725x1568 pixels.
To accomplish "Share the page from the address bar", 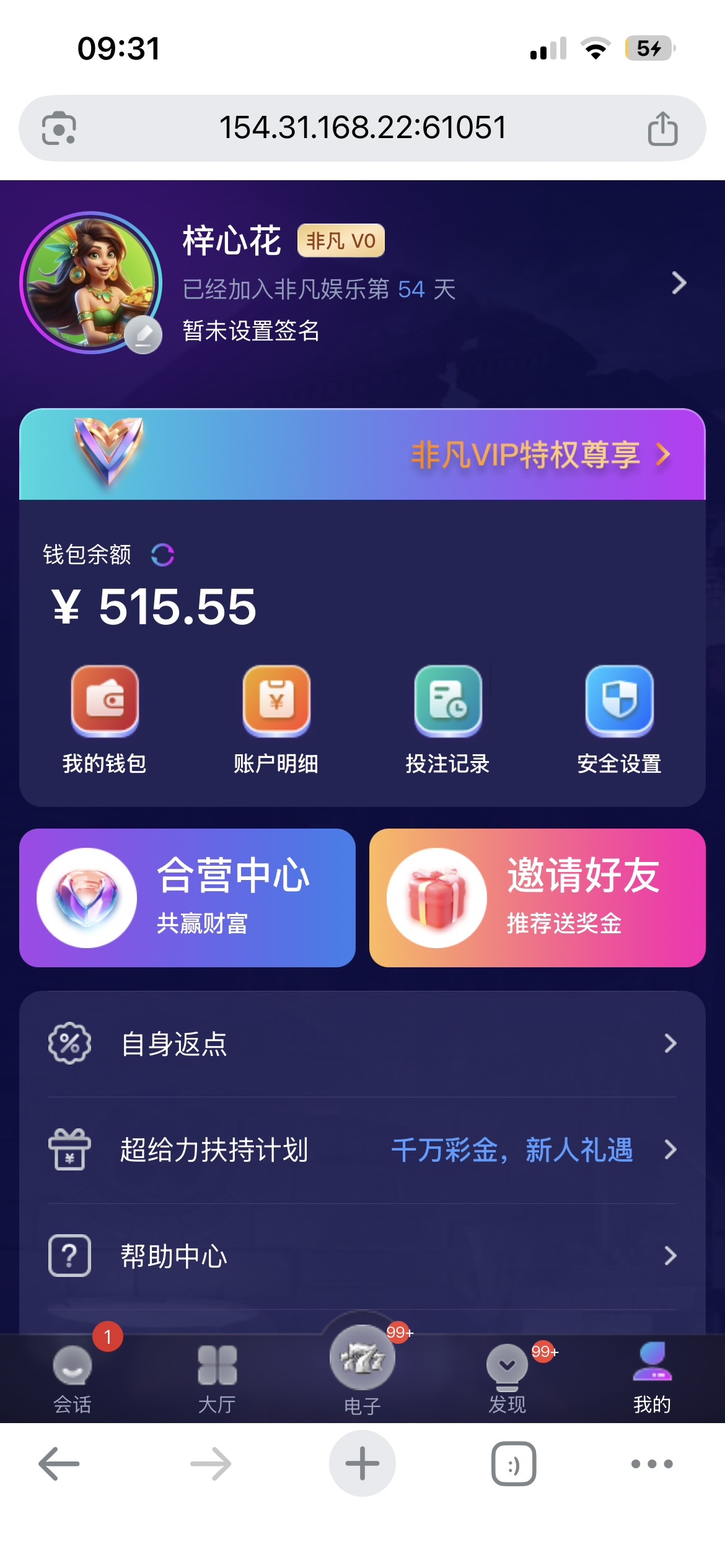I will 662,129.
